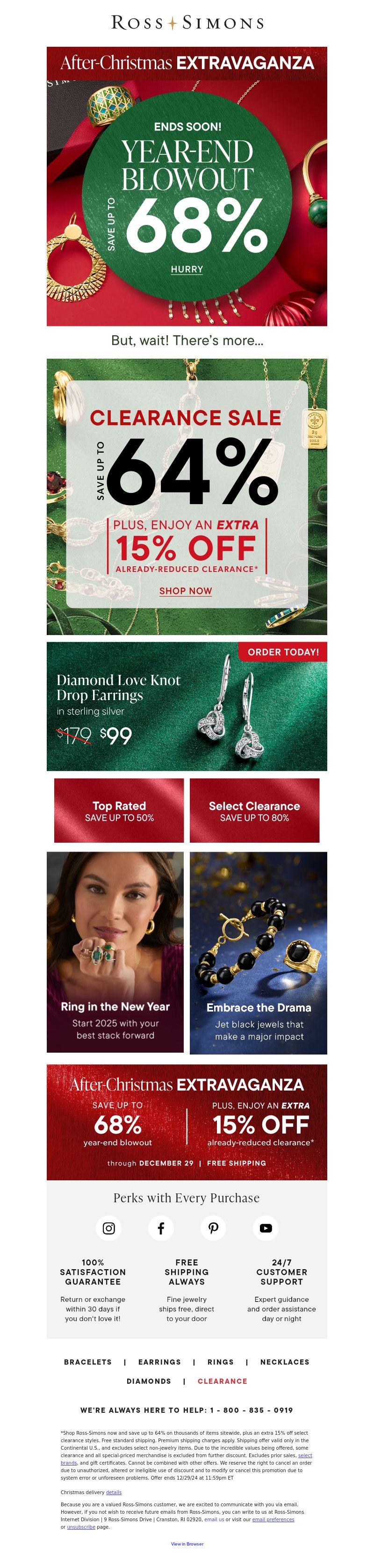Viewport: 374px width, 1568px height.
Task: Open the Instagram icon
Action: pyautogui.click(x=109, y=1228)
